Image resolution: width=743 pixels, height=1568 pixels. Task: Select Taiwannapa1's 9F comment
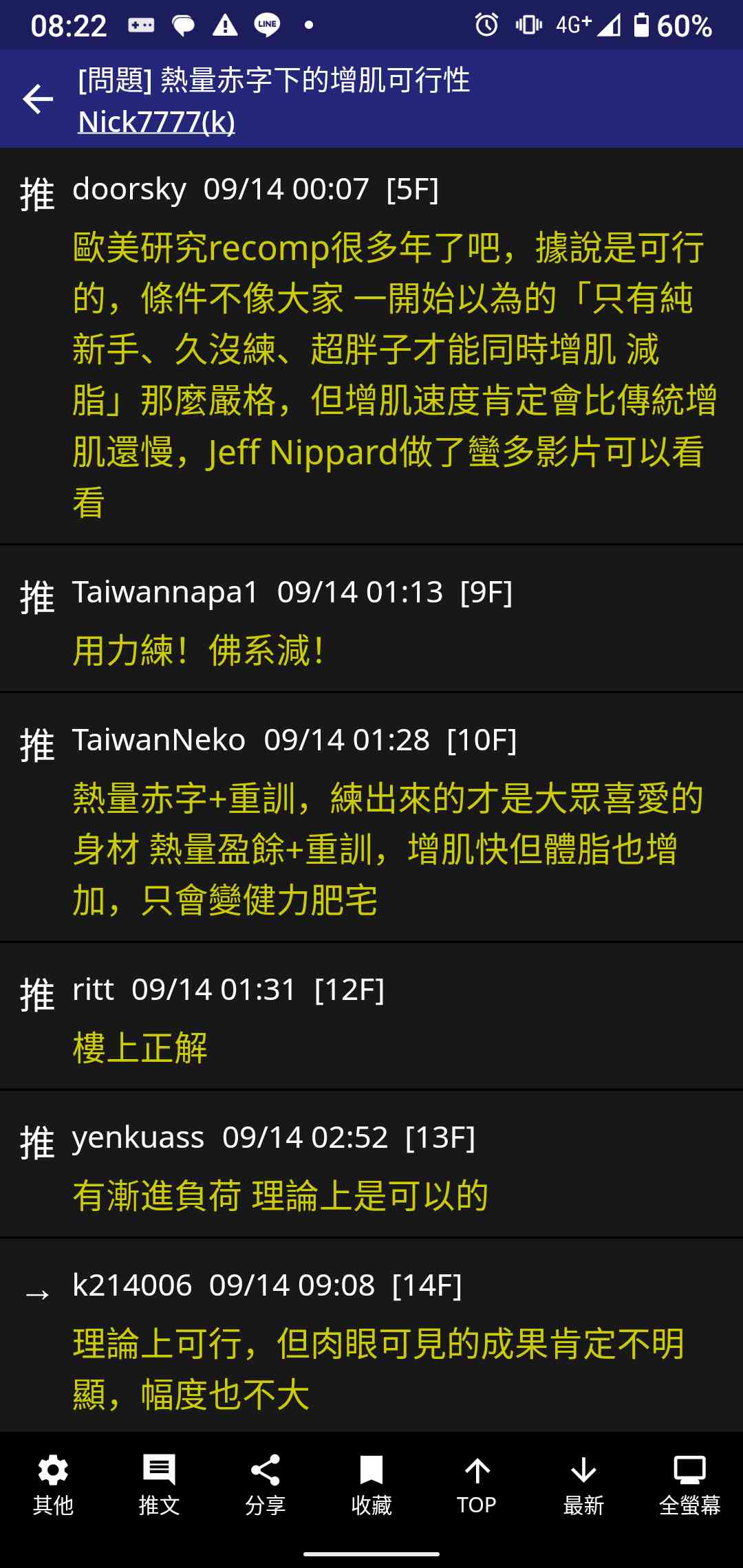(371, 619)
